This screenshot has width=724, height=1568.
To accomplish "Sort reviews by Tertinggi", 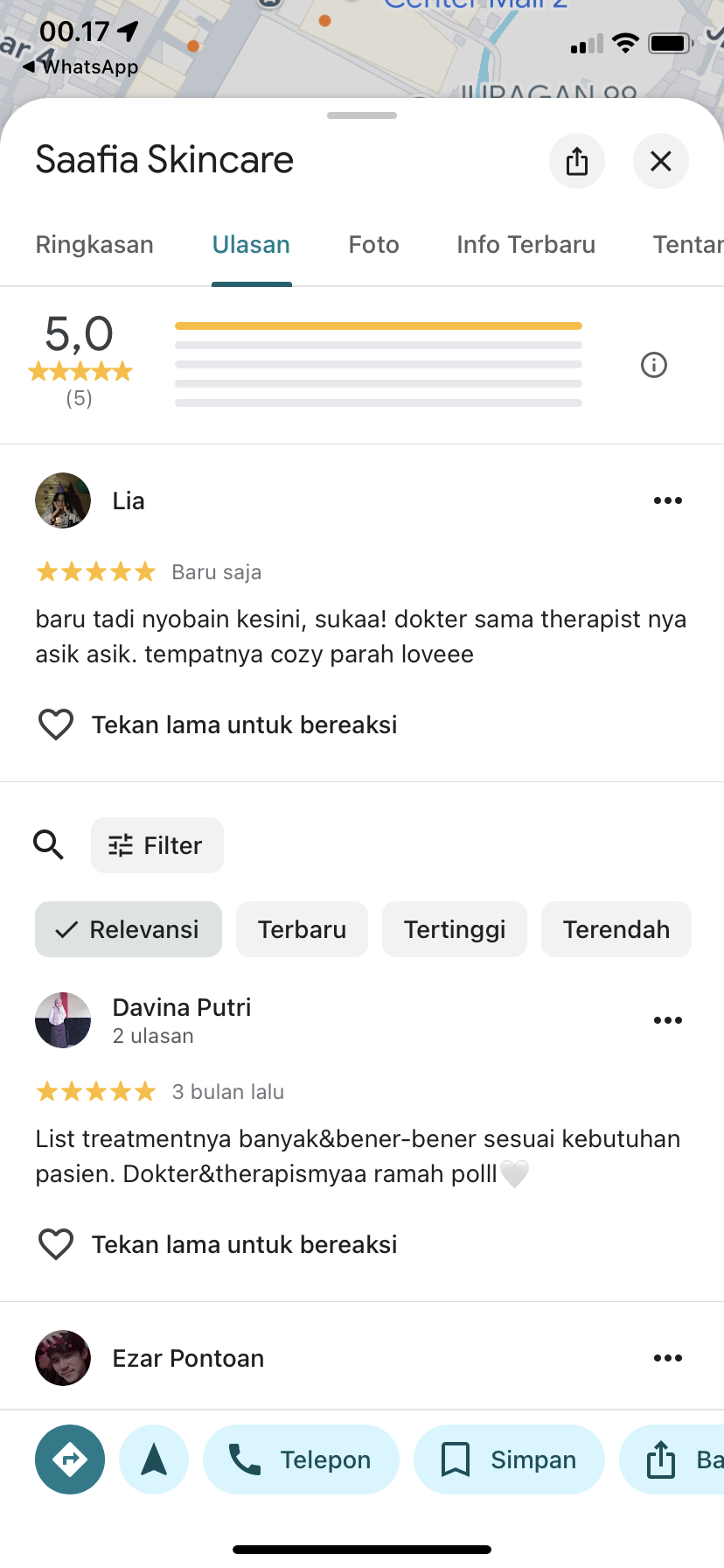I will pyautogui.click(x=455, y=929).
